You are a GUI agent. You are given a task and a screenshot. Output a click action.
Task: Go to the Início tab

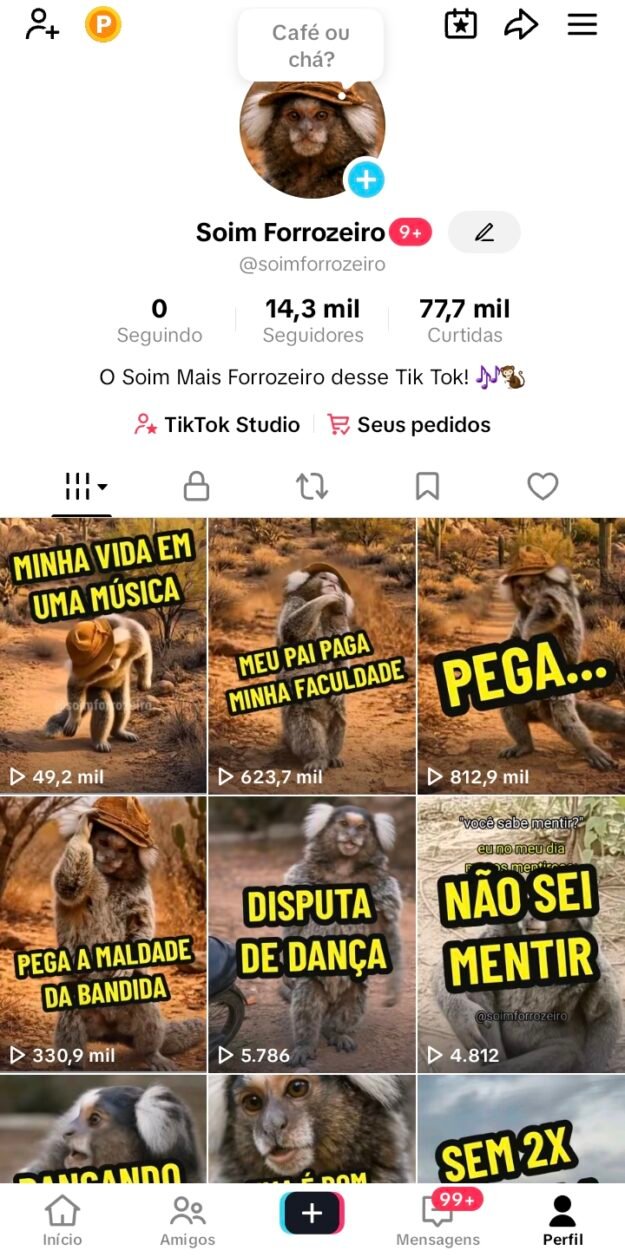tap(62, 1220)
